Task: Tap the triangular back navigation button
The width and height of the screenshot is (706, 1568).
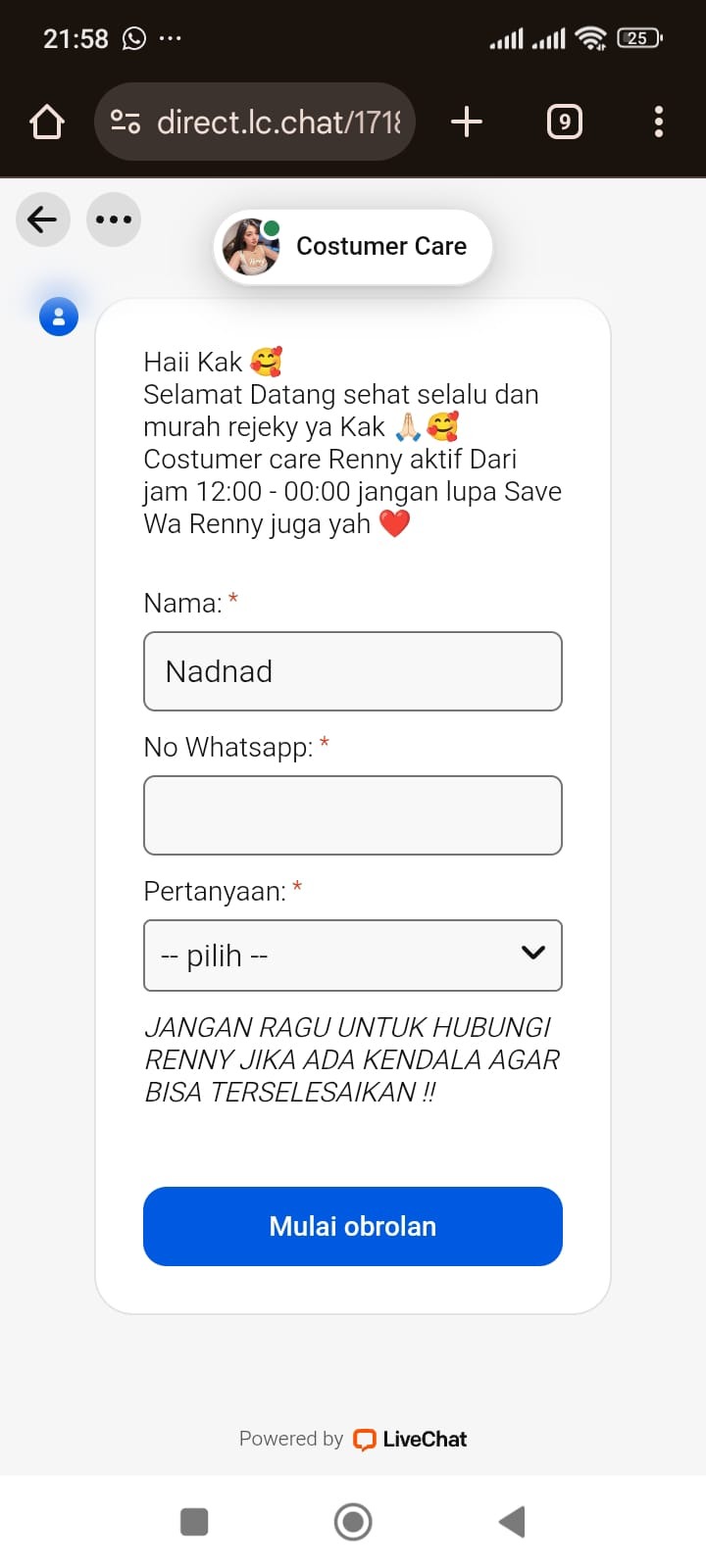Action: 511,1521
